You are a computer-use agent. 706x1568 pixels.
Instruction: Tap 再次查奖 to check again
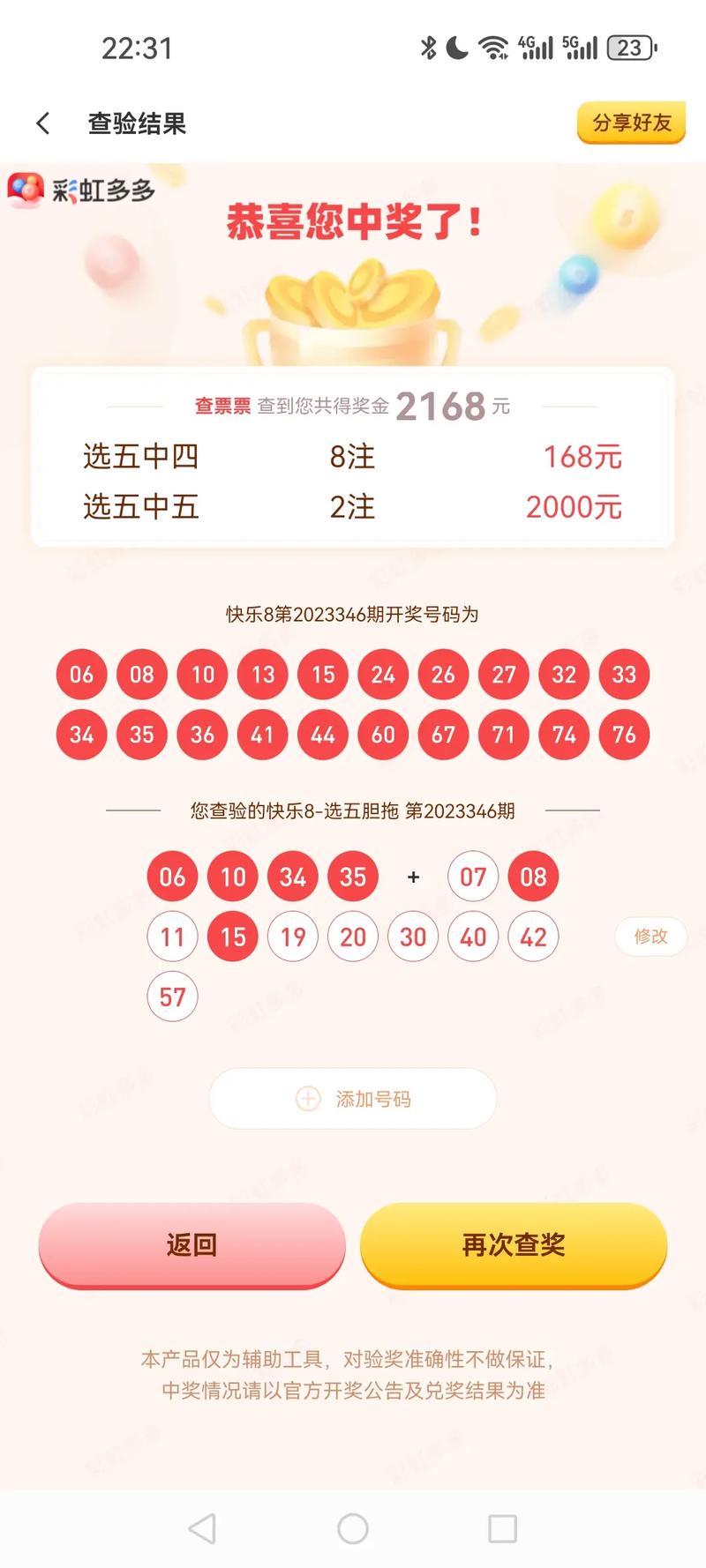tap(514, 1244)
